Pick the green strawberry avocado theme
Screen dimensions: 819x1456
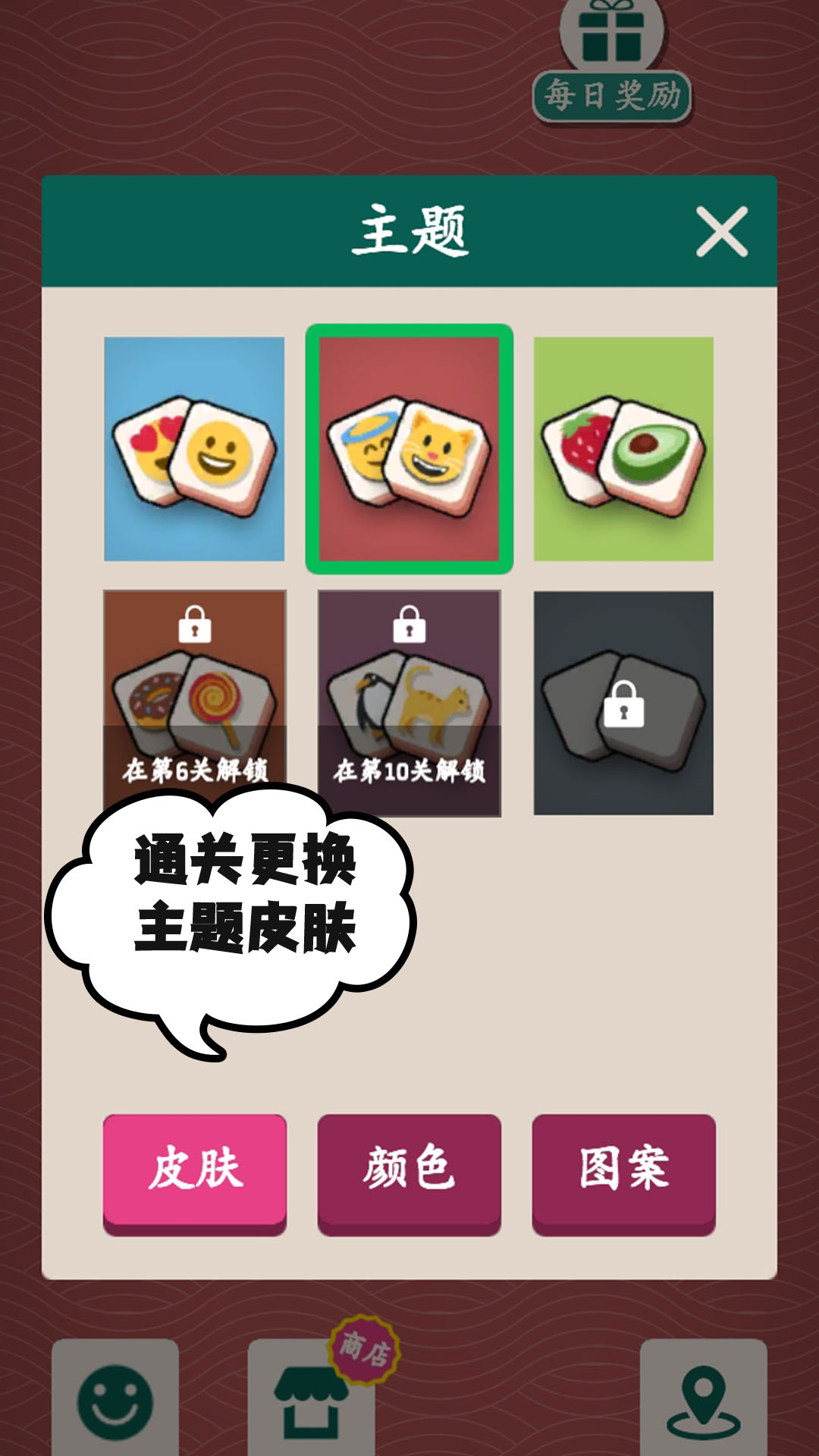click(623, 449)
